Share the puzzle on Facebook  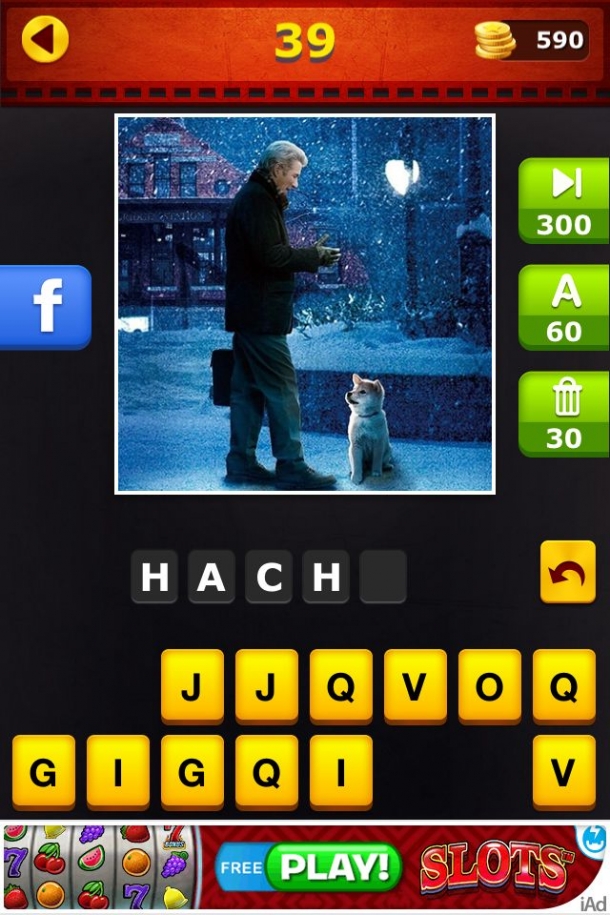point(46,307)
